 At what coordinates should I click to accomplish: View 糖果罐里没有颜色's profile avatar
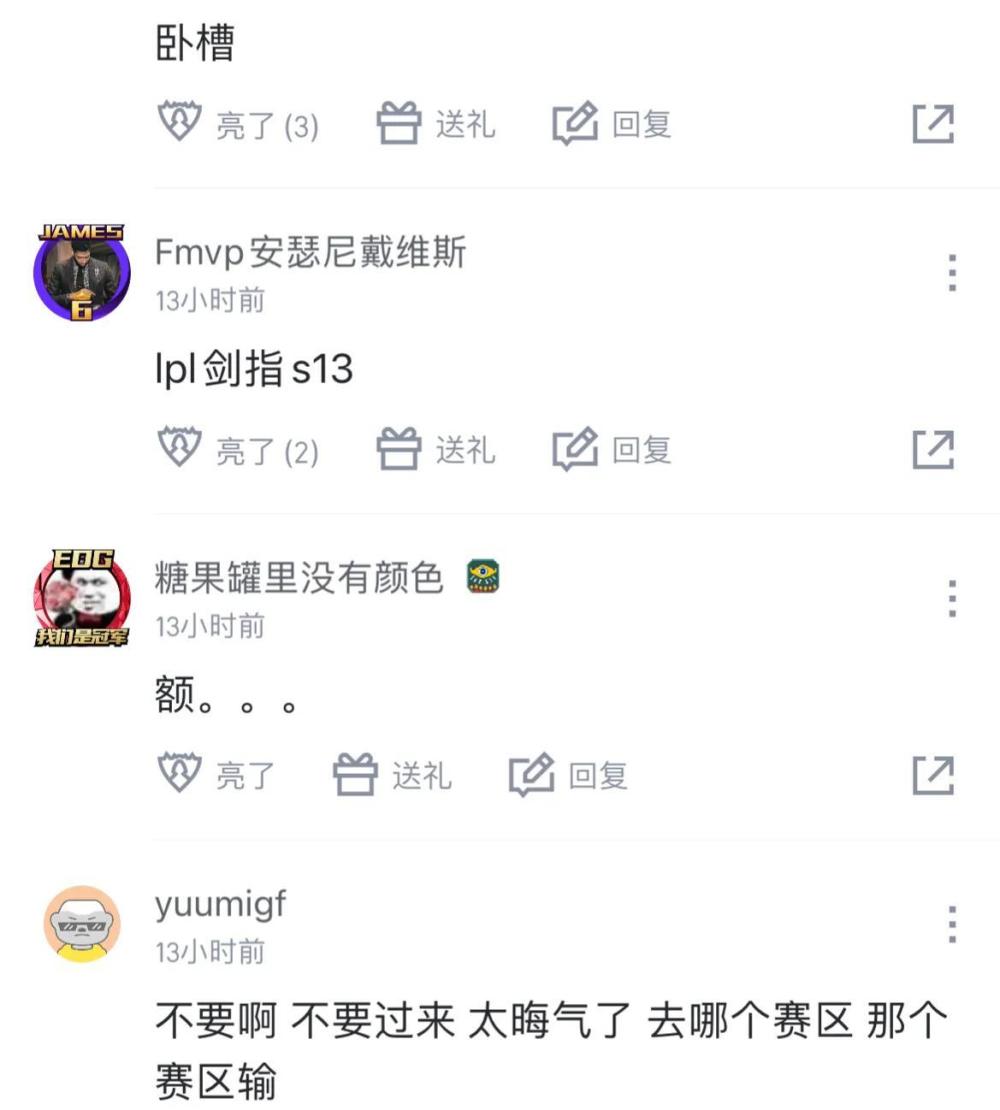[x=82, y=597]
